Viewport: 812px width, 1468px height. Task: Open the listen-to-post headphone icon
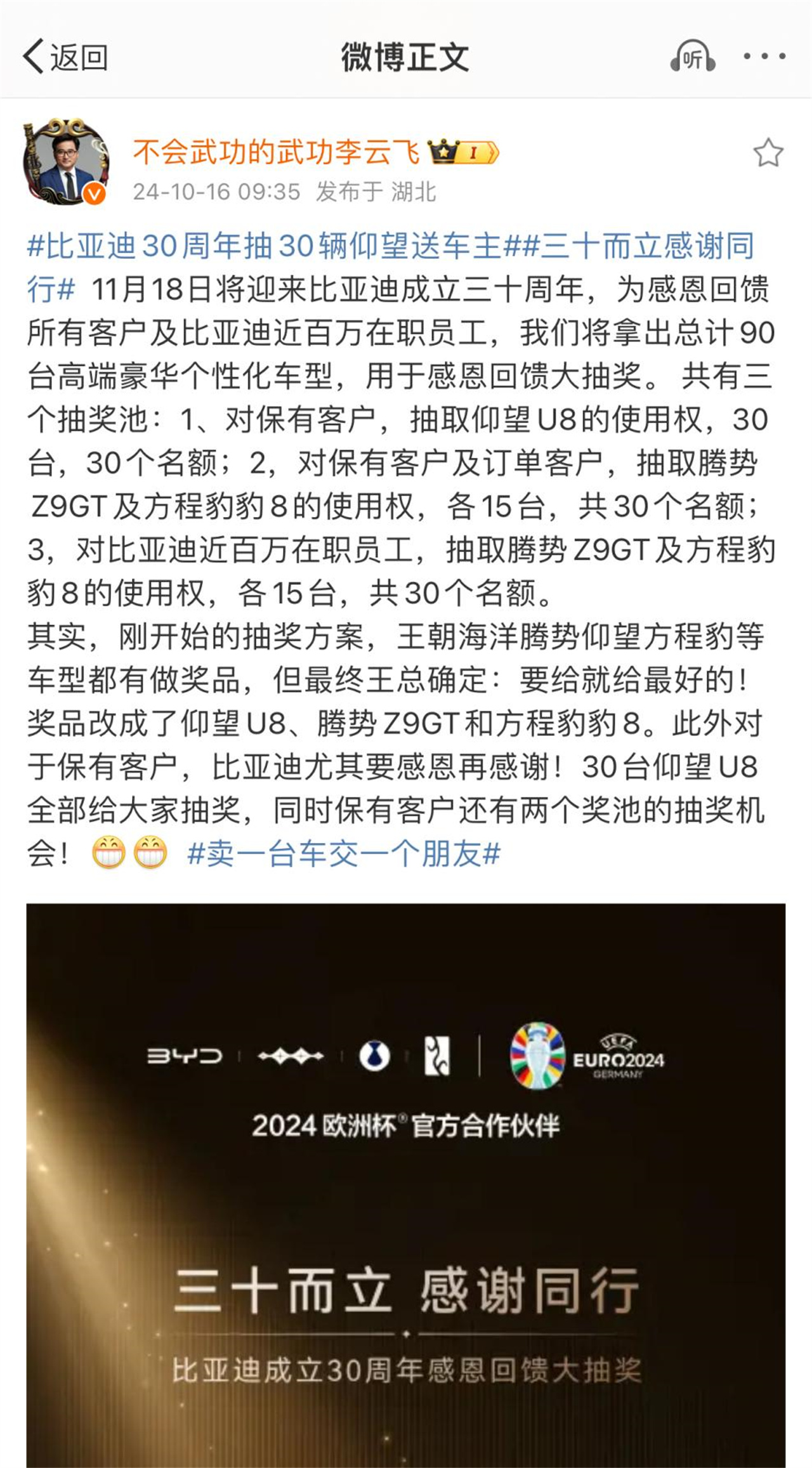pyautogui.click(x=693, y=57)
